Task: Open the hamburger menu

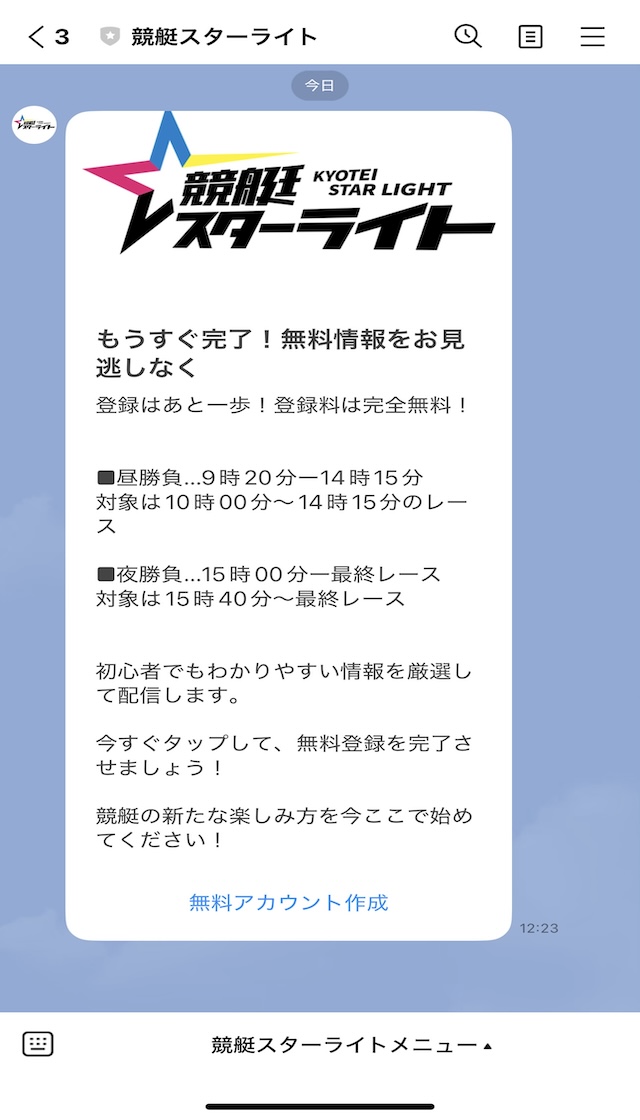Action: [x=592, y=36]
